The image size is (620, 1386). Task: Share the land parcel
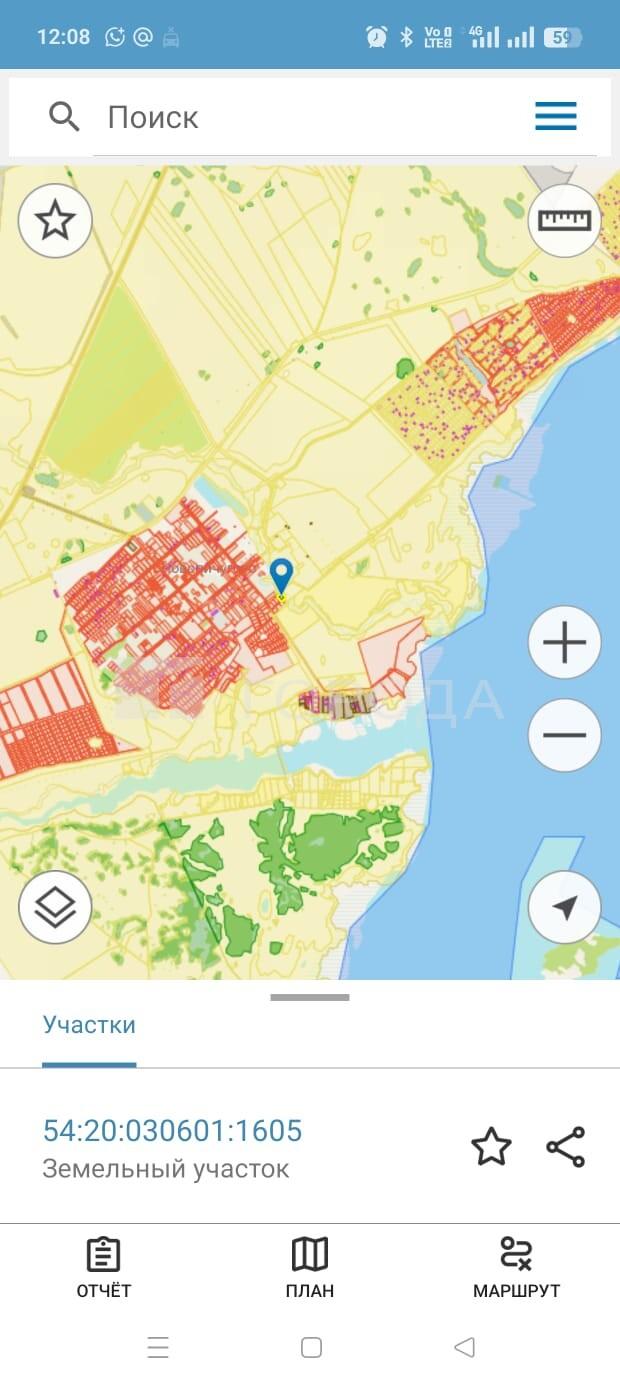(x=566, y=1147)
